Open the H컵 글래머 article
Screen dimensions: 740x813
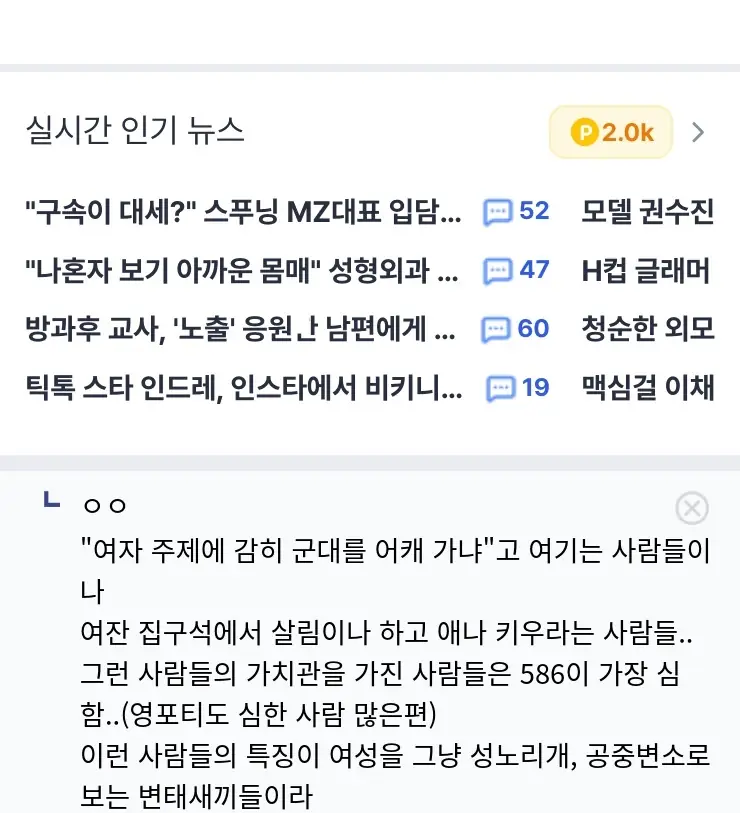(647, 269)
